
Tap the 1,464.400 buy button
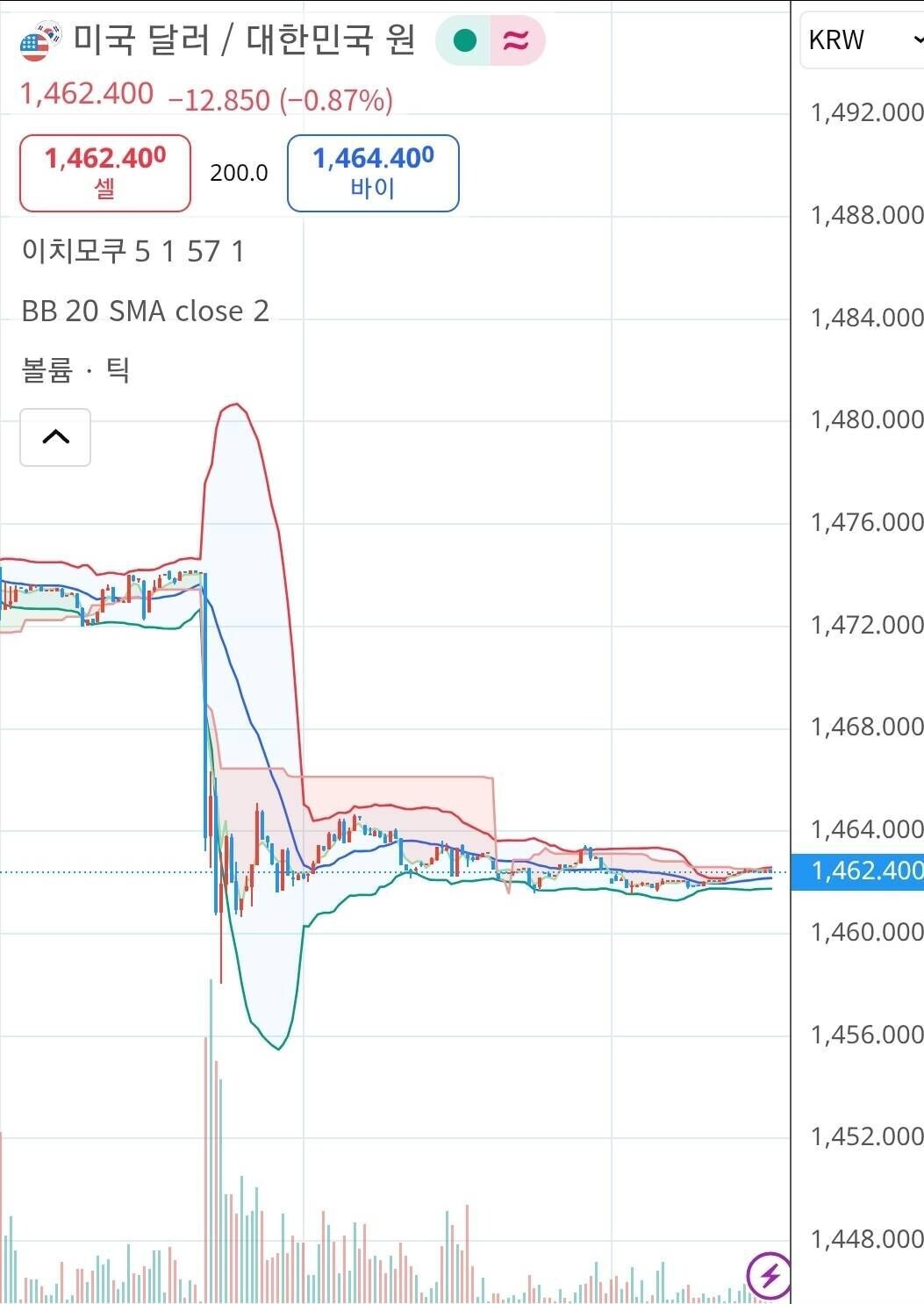coord(373,173)
